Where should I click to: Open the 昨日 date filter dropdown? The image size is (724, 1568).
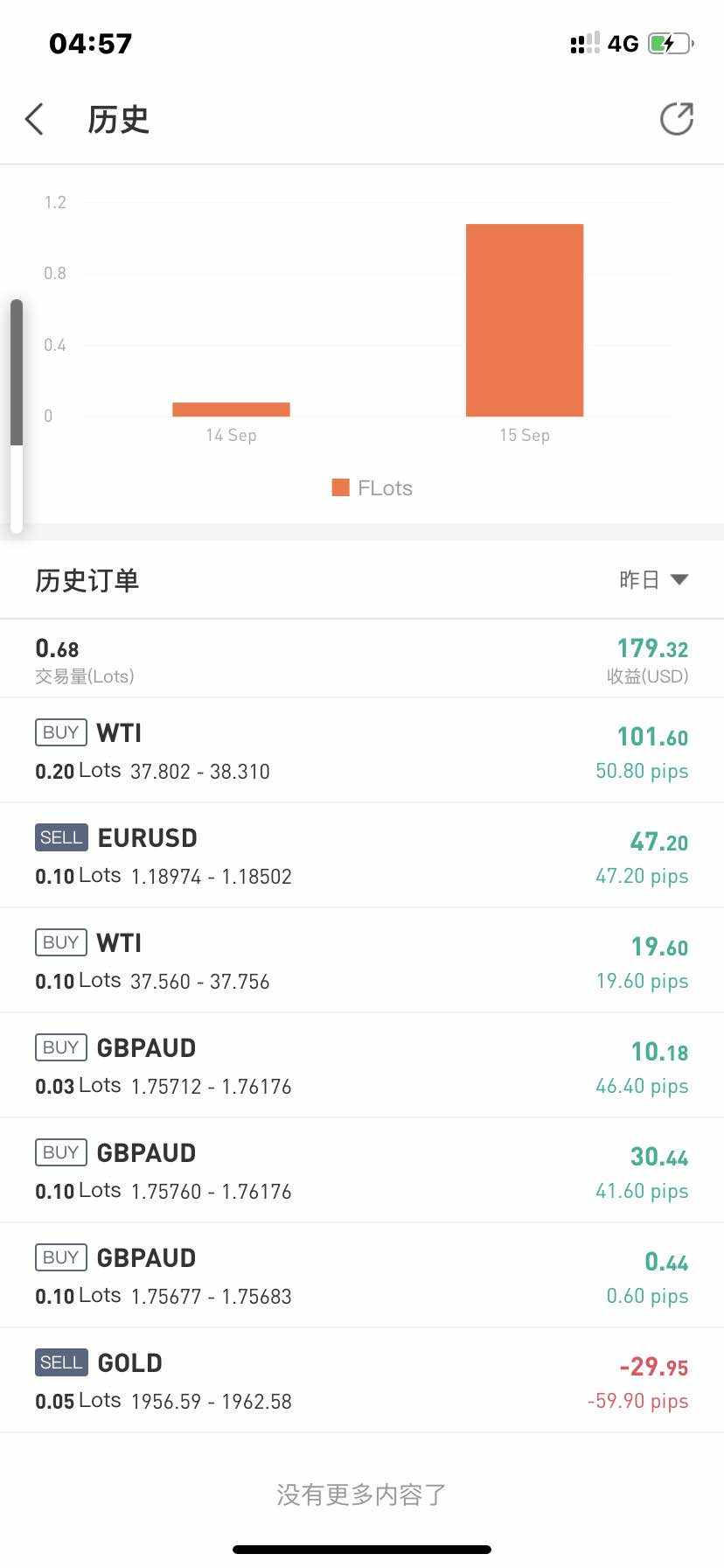coord(653,579)
